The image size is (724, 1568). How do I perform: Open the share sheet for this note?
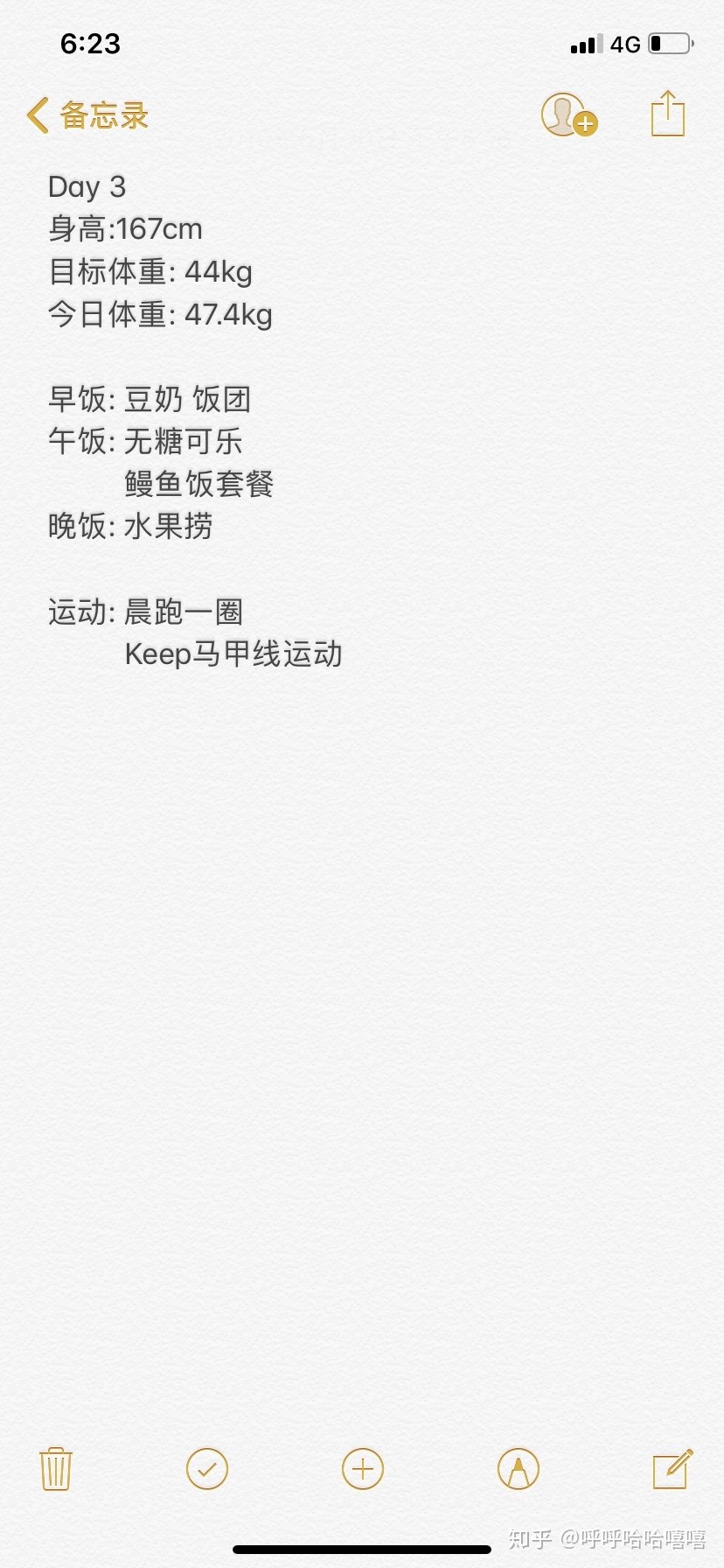click(x=668, y=114)
